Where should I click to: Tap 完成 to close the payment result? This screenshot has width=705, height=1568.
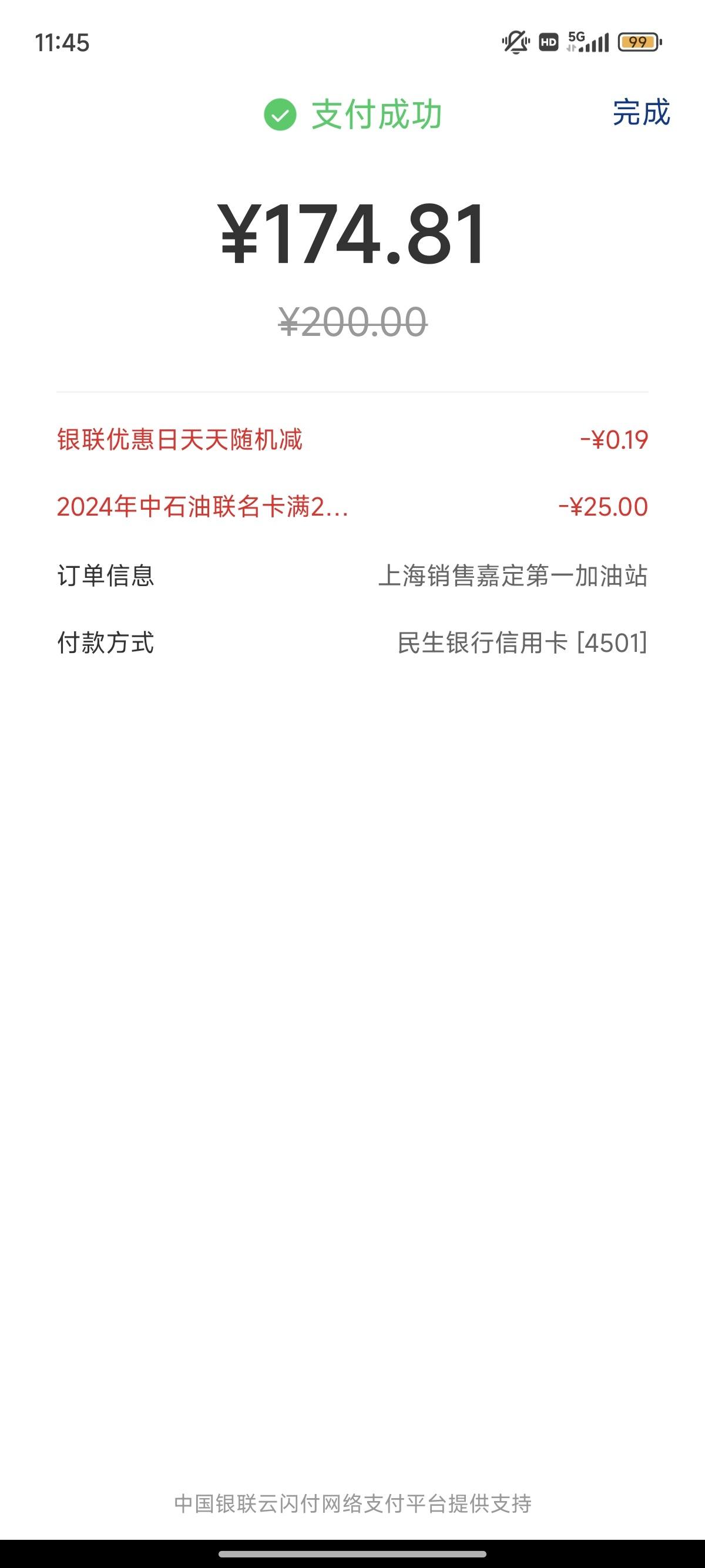pyautogui.click(x=641, y=113)
